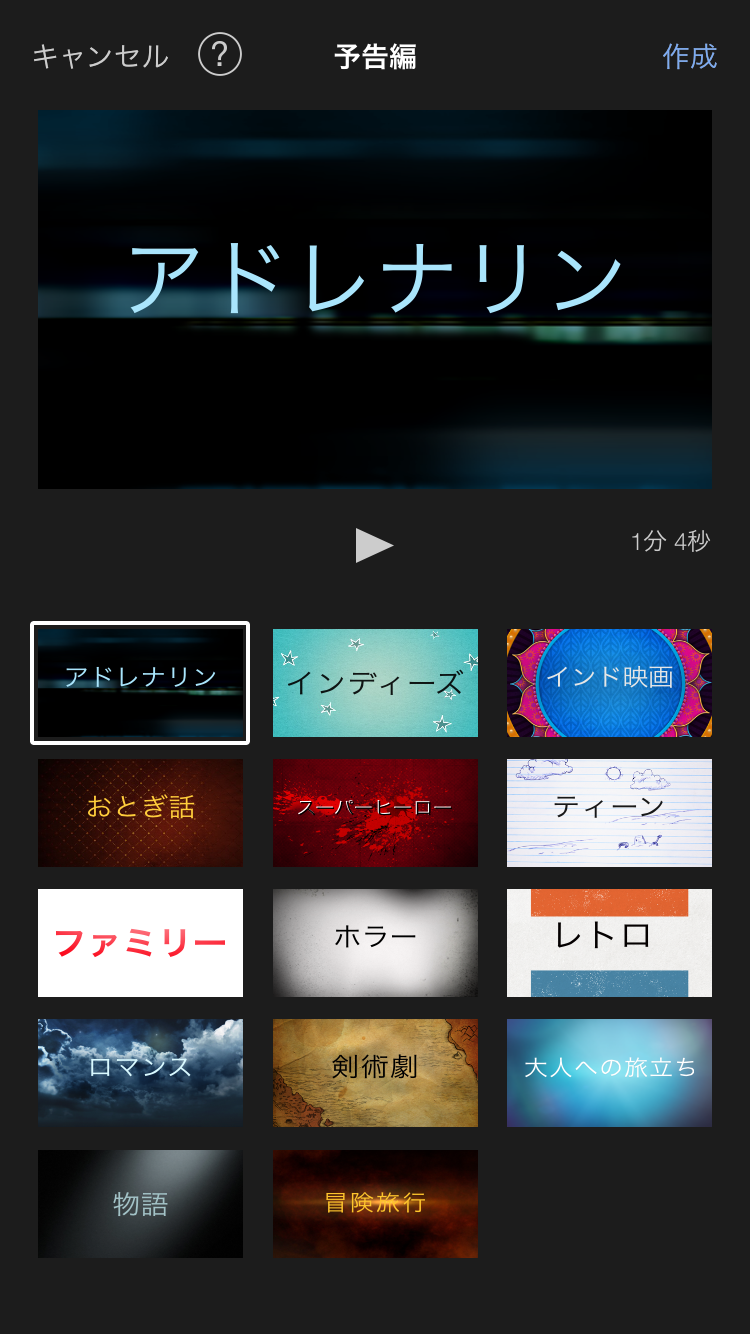750x1334 pixels.
Task: Tap 作成 to create the trailer
Action: coord(691,56)
